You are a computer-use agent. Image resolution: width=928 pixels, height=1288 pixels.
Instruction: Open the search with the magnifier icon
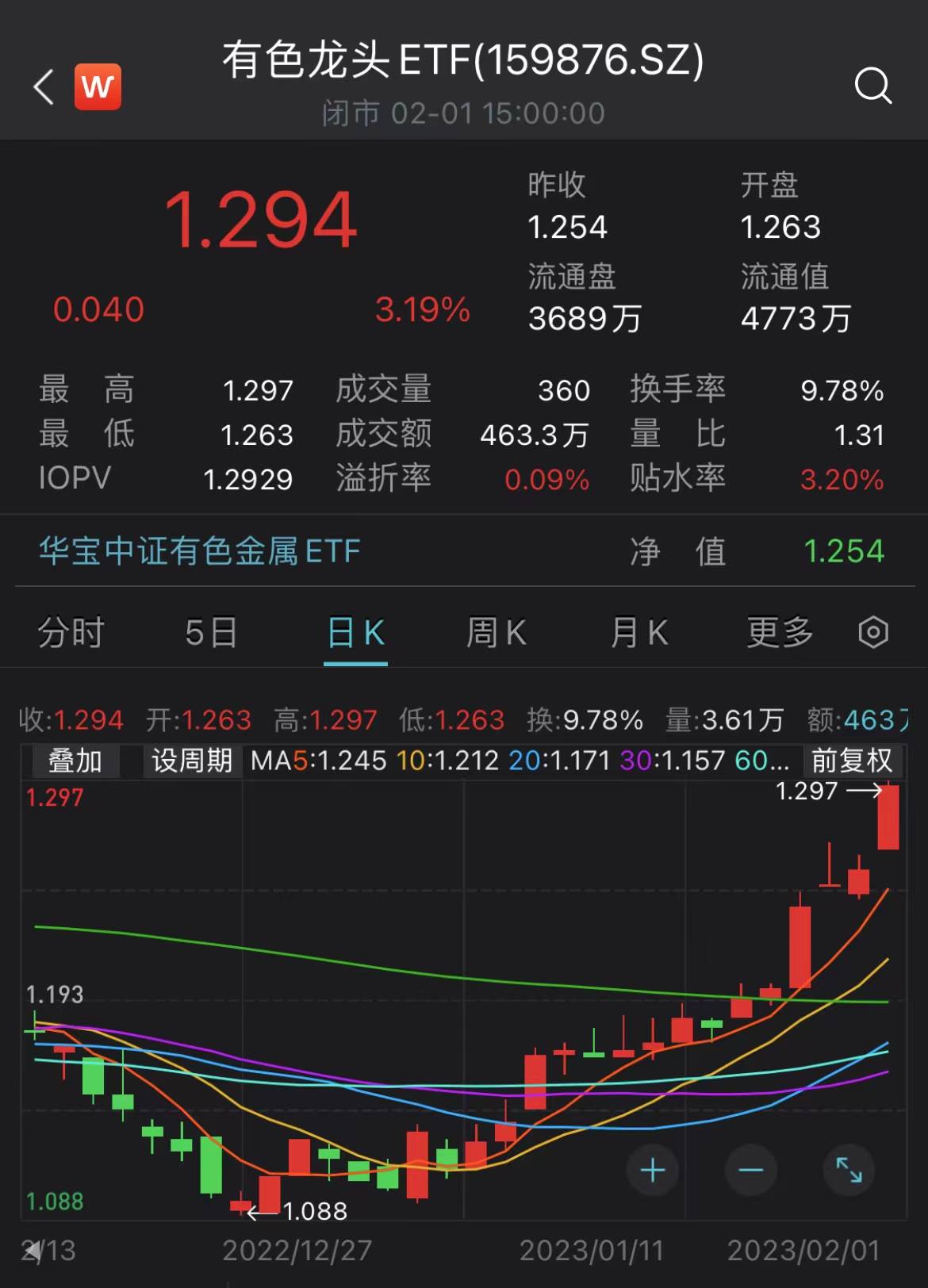pos(874,87)
